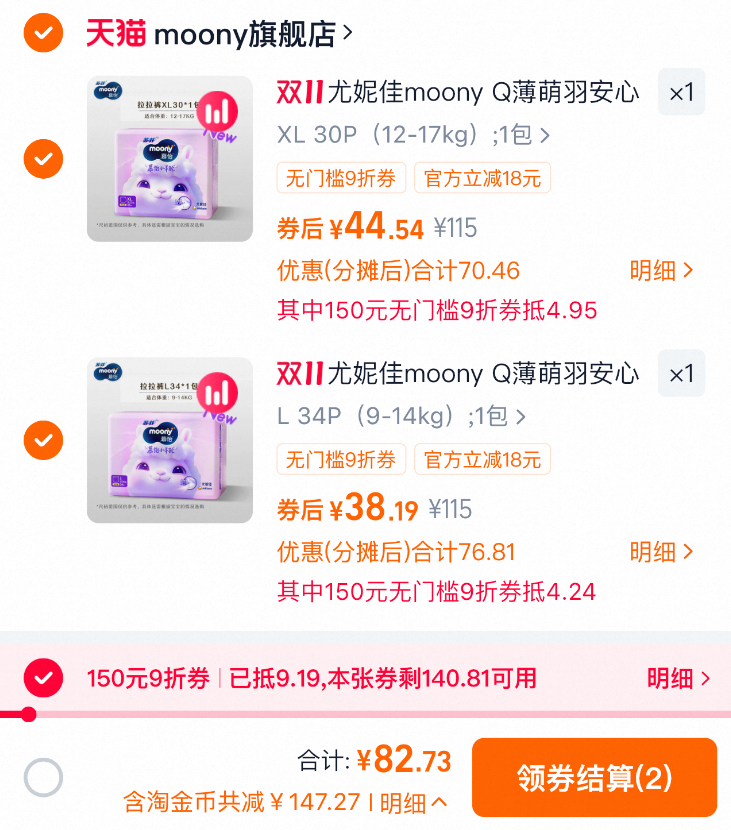Uncheck the 150元9折券 coupon
The width and height of the screenshot is (731, 830).
(x=43, y=679)
